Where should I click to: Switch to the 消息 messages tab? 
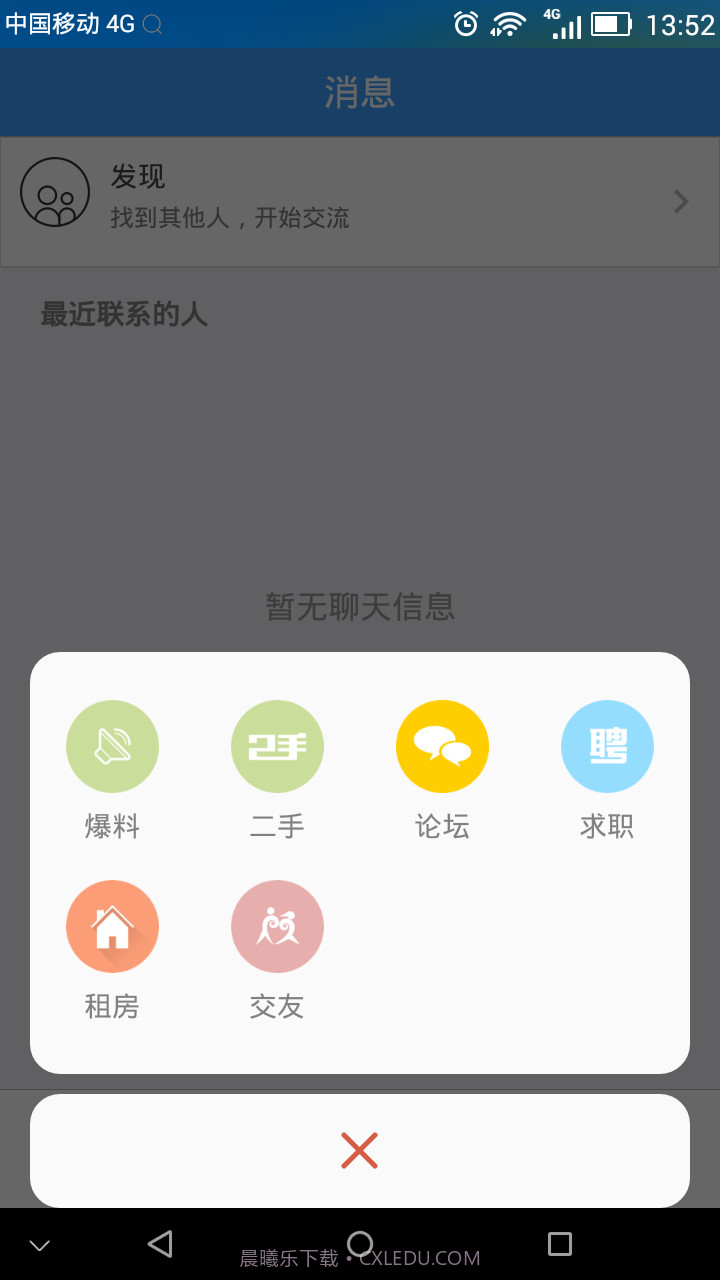[x=359, y=92]
